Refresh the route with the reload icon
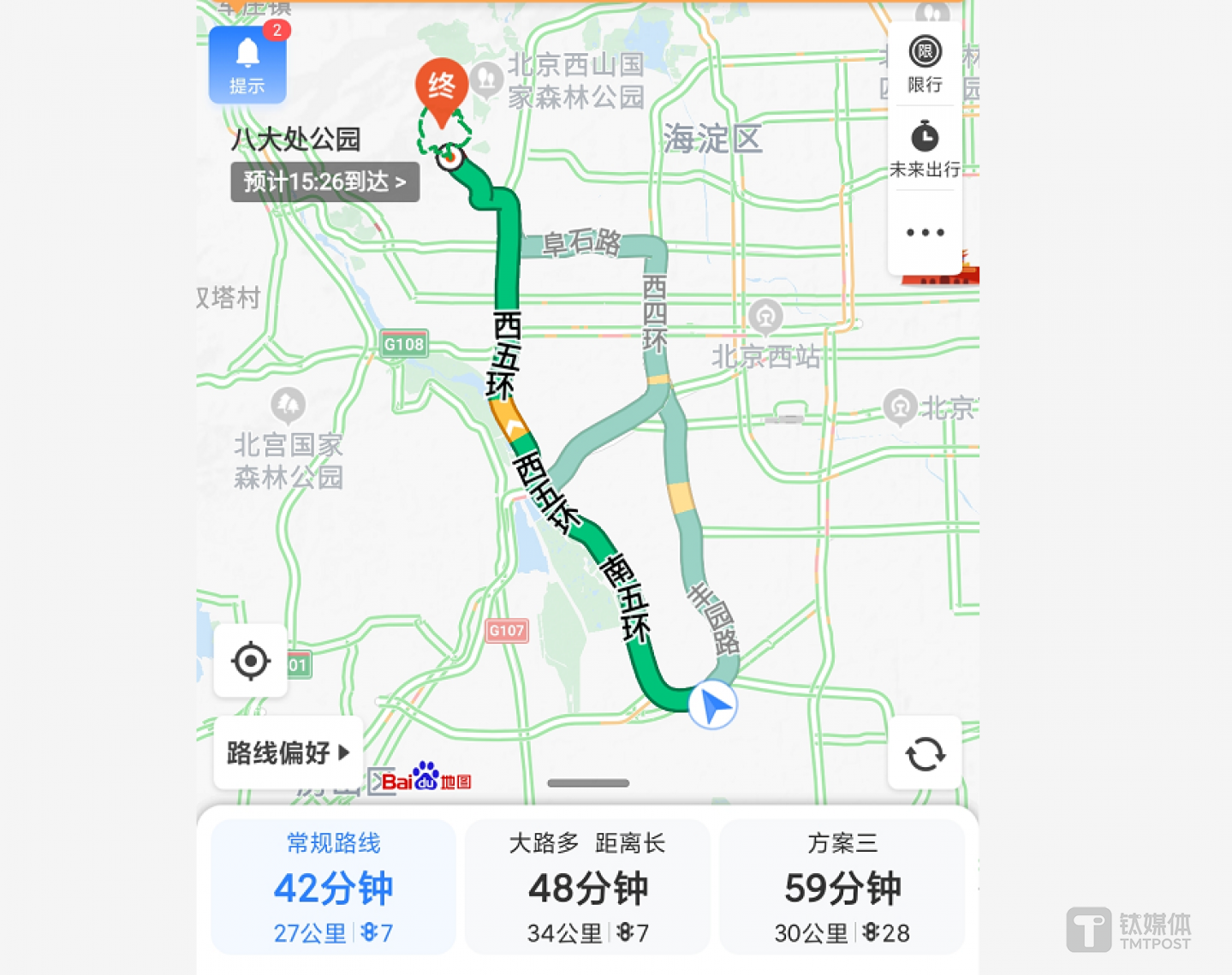1232x975 pixels. [x=925, y=753]
